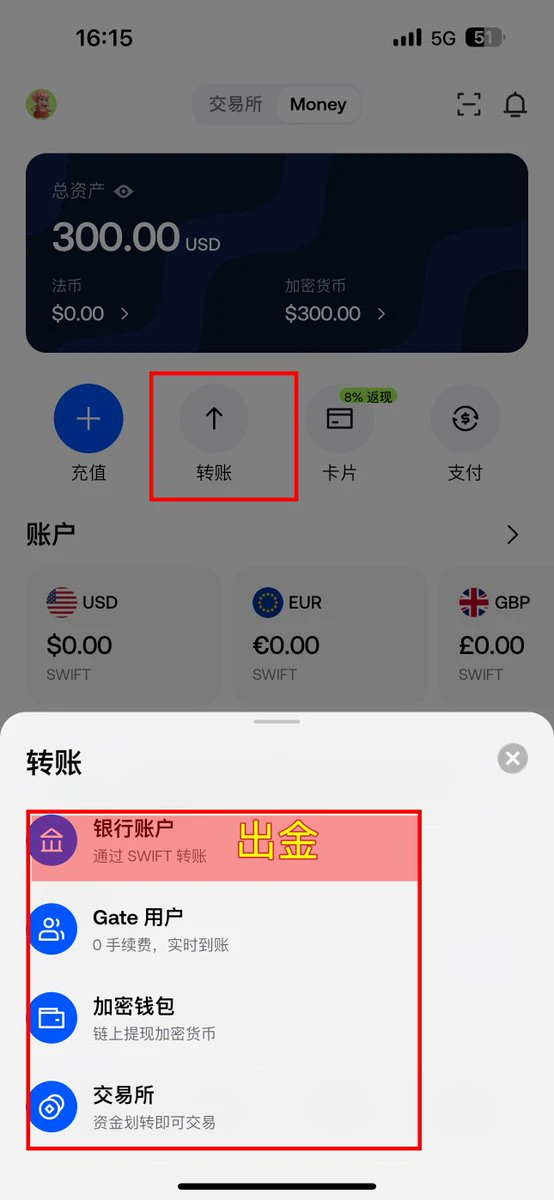Screen dimensions: 554x1200
Task: Open 加密钱包 on-chain withdrawal
Action: pos(224,1018)
